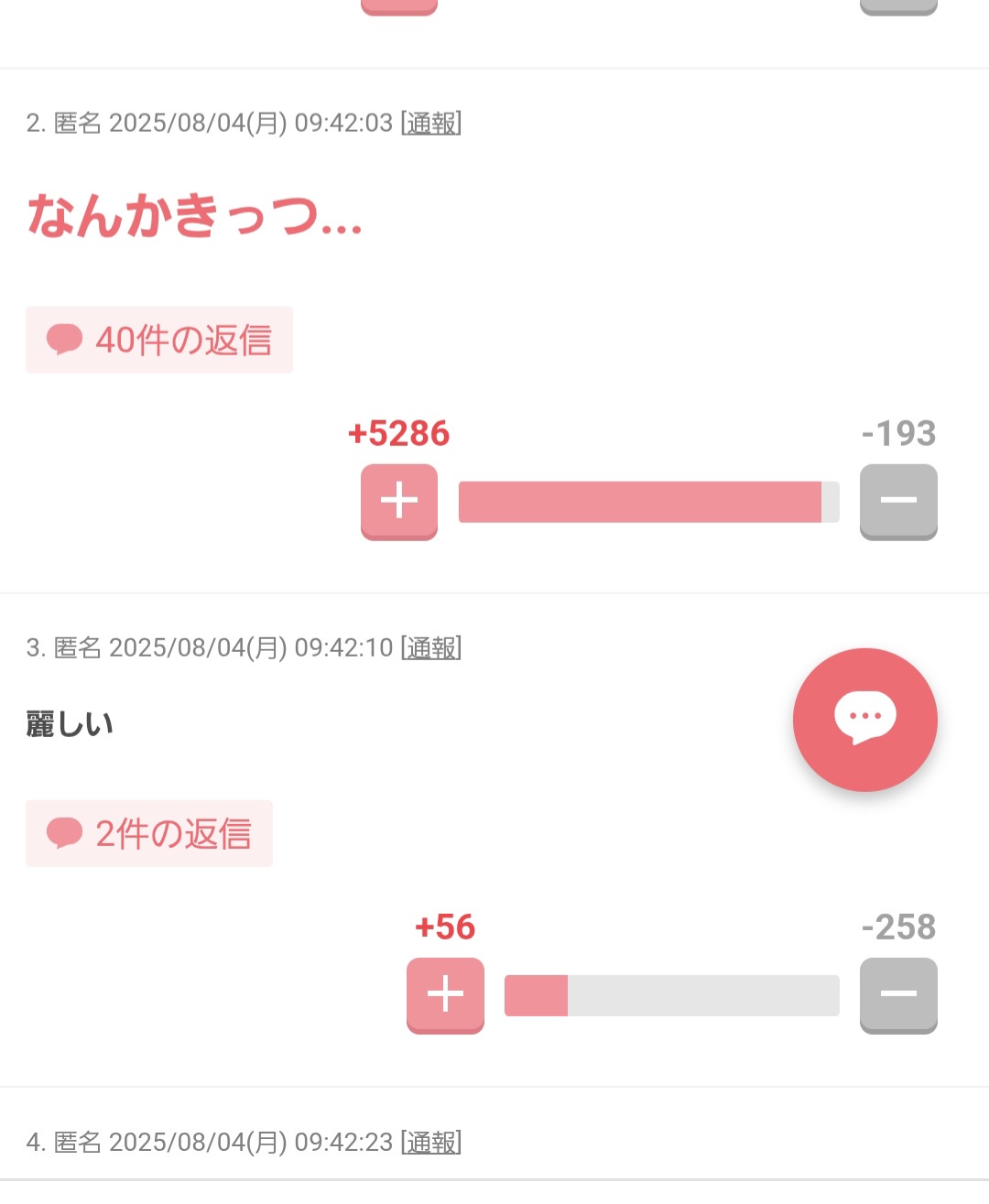Open the 40件の返信 replies
This screenshot has width=989, height=1204.
[x=159, y=340]
